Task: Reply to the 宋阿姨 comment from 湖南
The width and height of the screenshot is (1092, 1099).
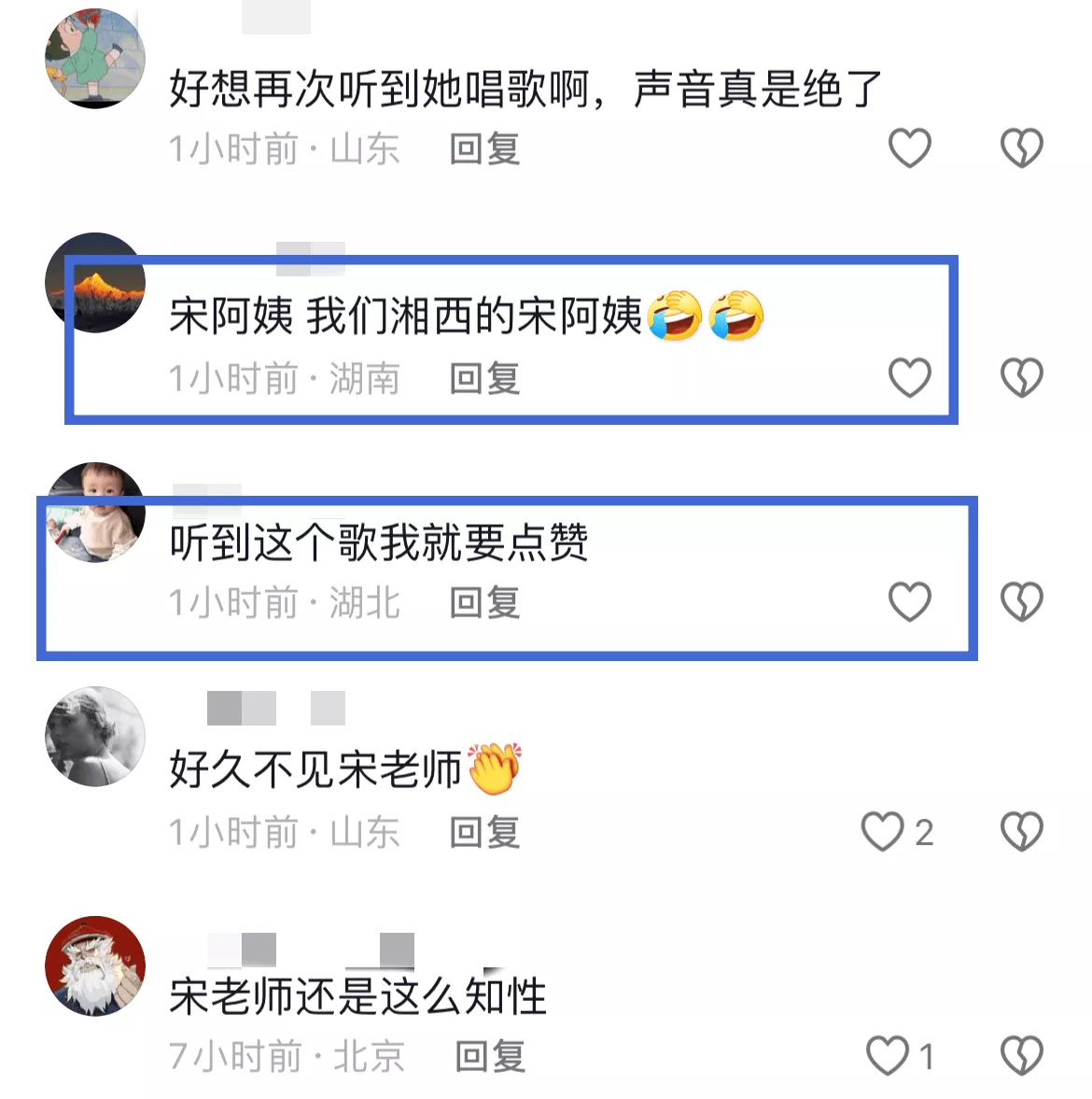Action: pos(484,379)
